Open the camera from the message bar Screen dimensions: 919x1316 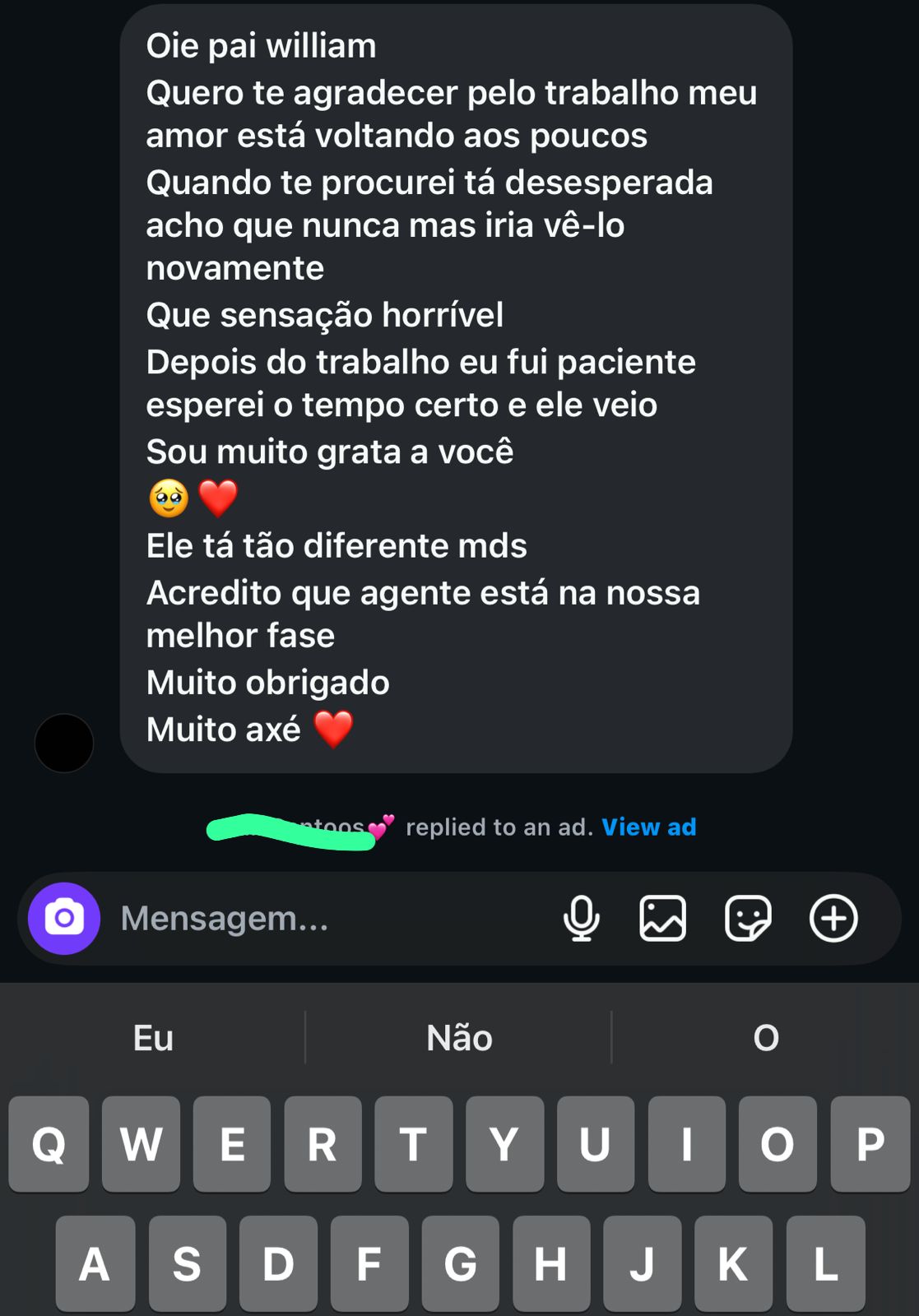point(64,918)
